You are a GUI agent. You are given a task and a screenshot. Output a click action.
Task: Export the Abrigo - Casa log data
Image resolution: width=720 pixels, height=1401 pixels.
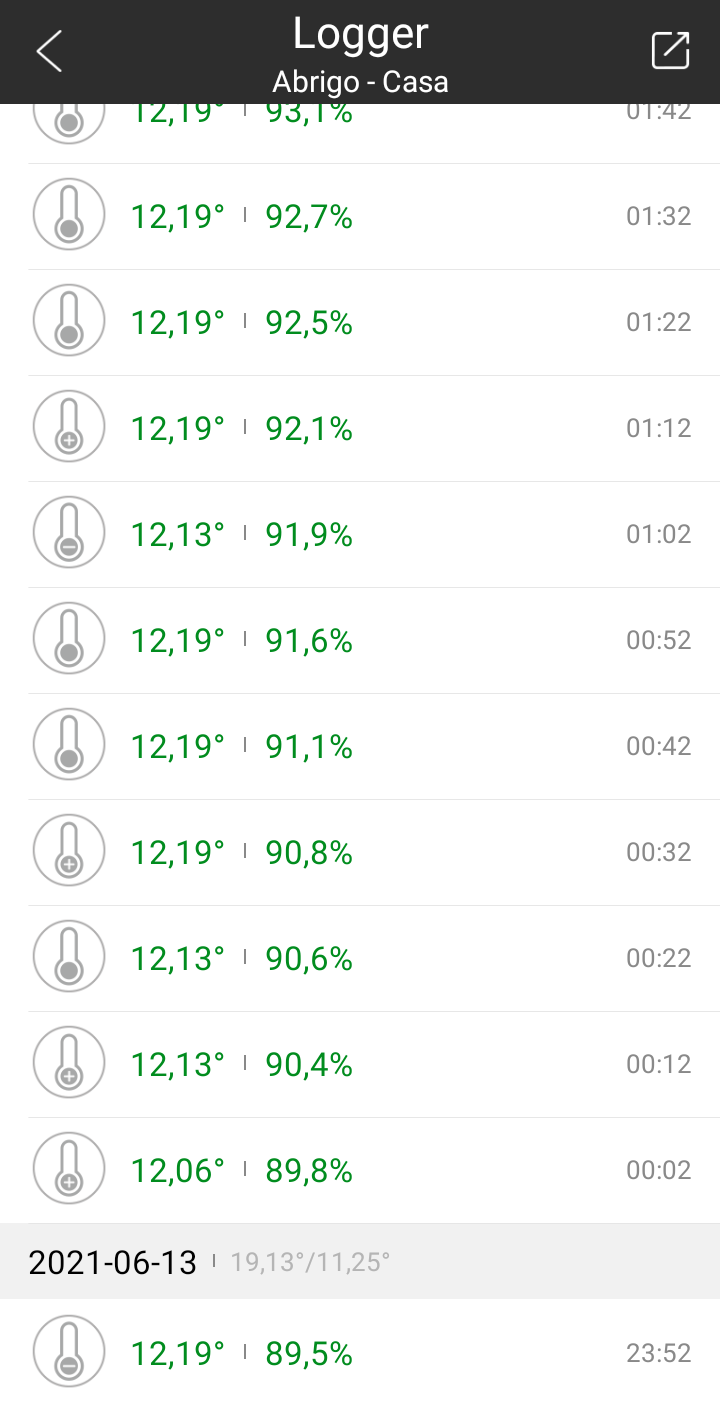[x=670, y=51]
